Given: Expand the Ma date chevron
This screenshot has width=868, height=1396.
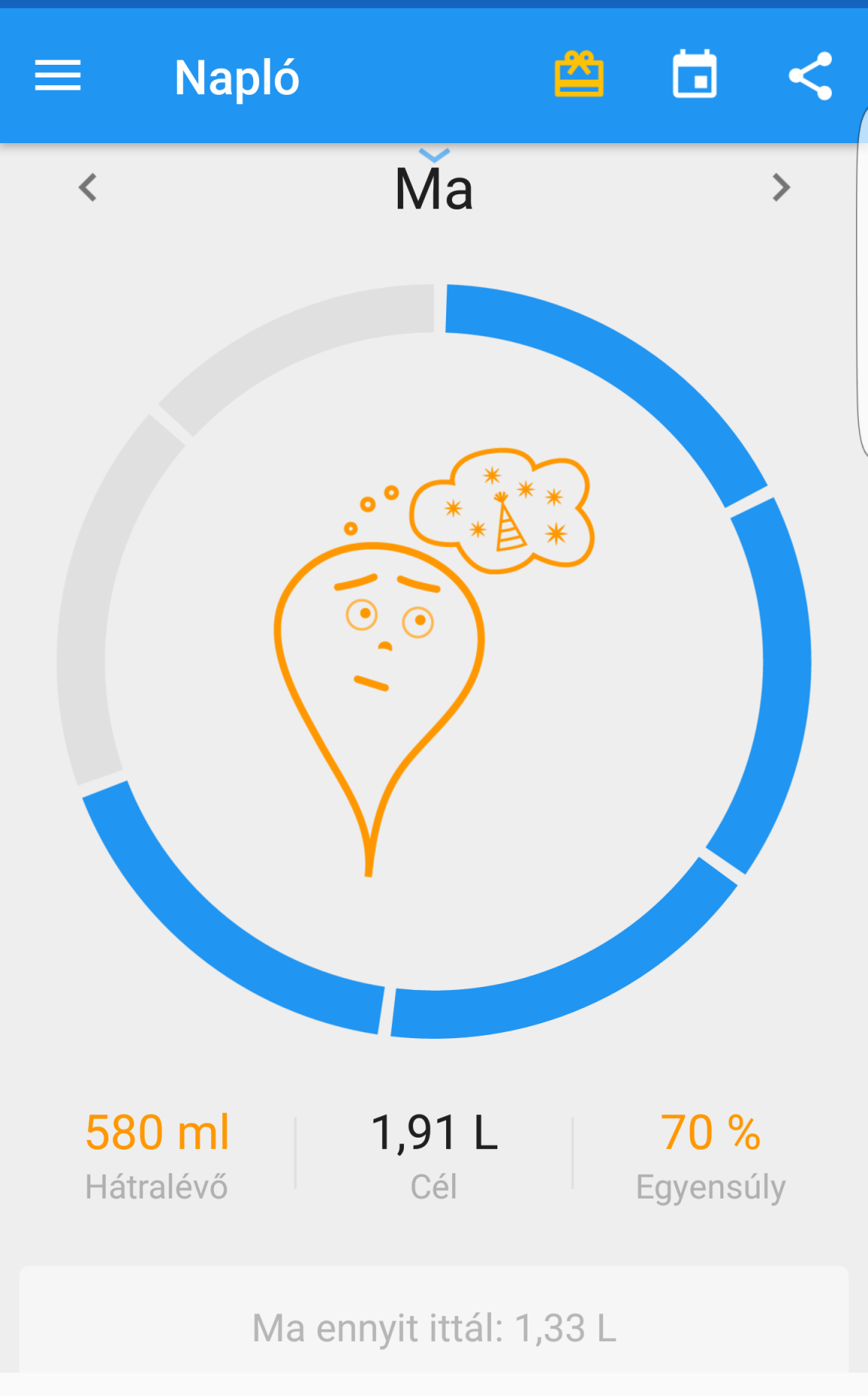Looking at the screenshot, I should click(x=434, y=156).
